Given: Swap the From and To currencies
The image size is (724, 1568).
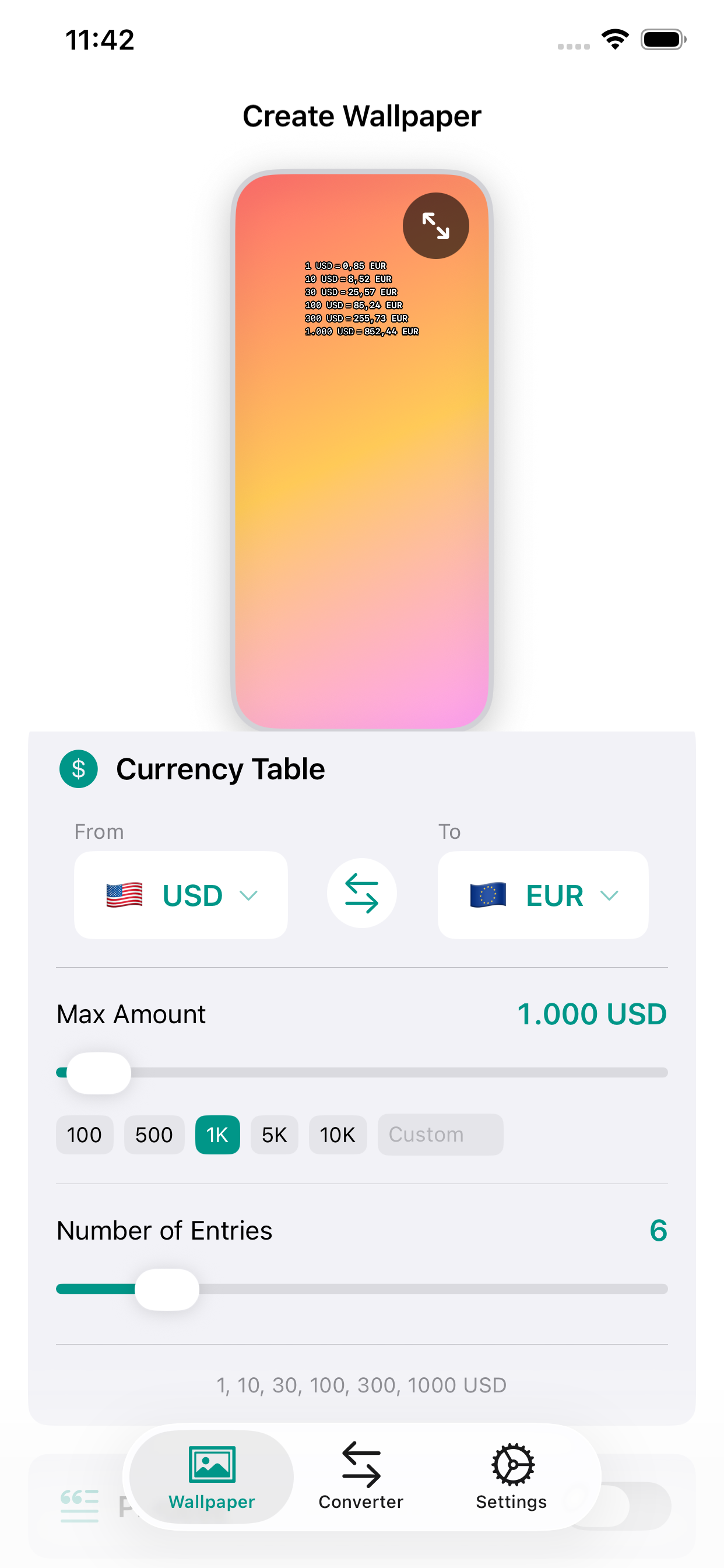Looking at the screenshot, I should point(361,894).
